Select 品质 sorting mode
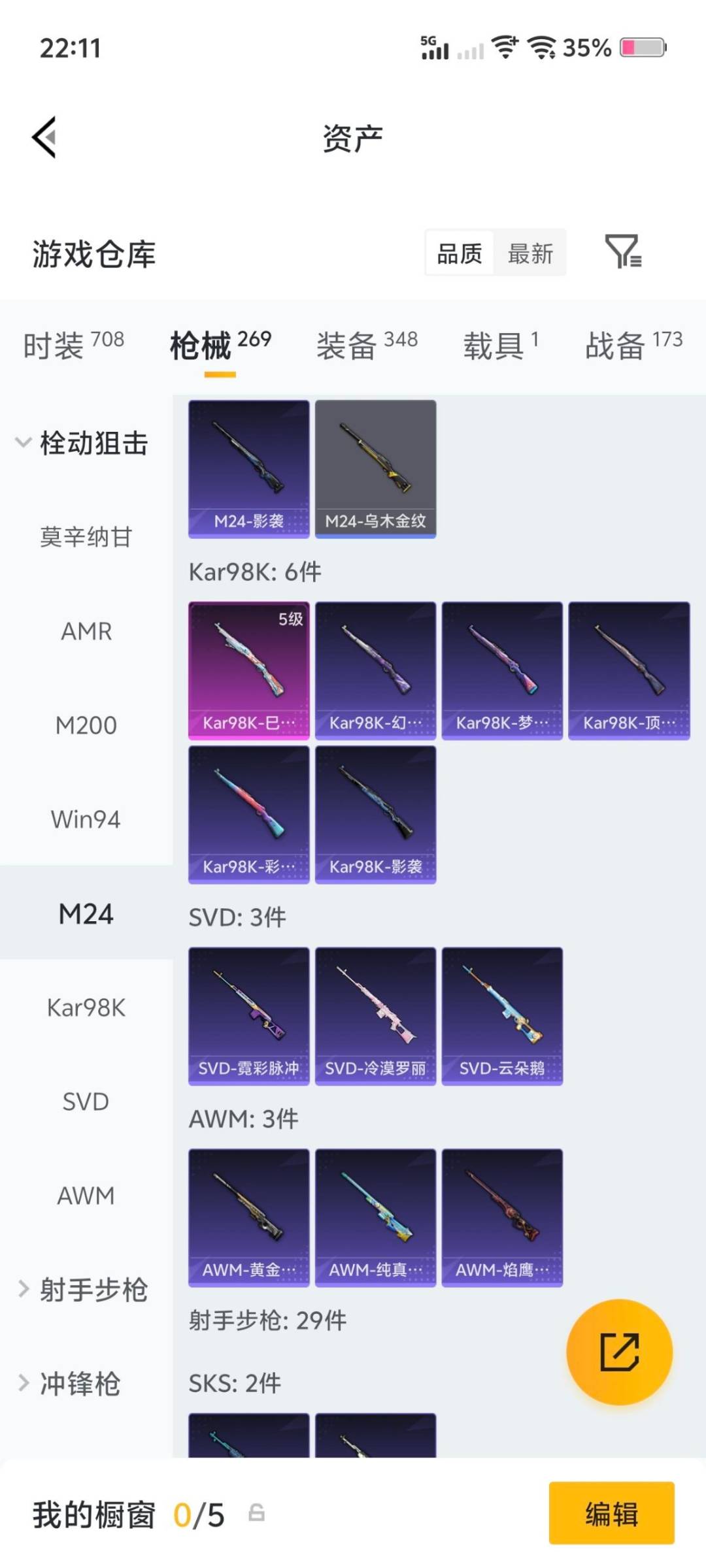 click(x=460, y=253)
